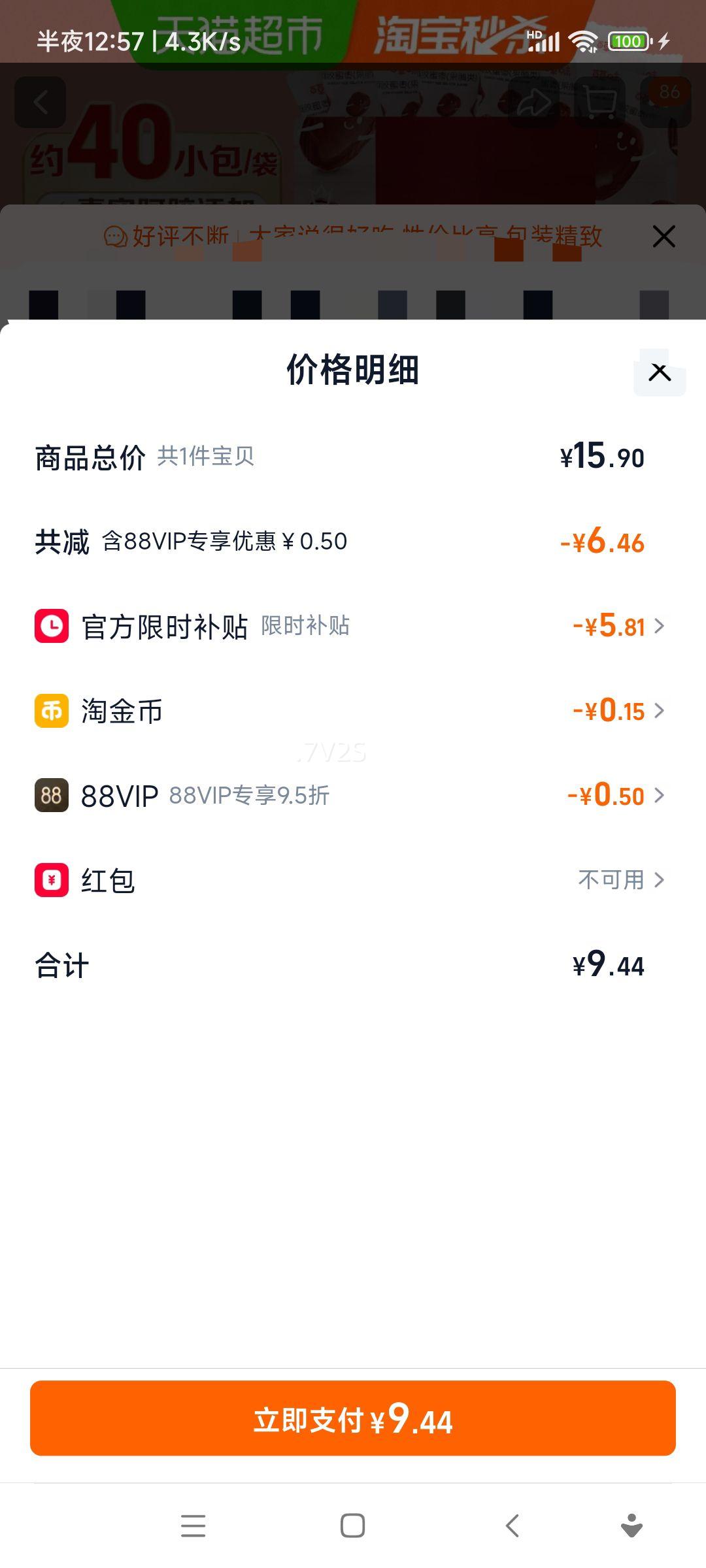Check 红包 availability details
706x1568 pixels.
[621, 880]
